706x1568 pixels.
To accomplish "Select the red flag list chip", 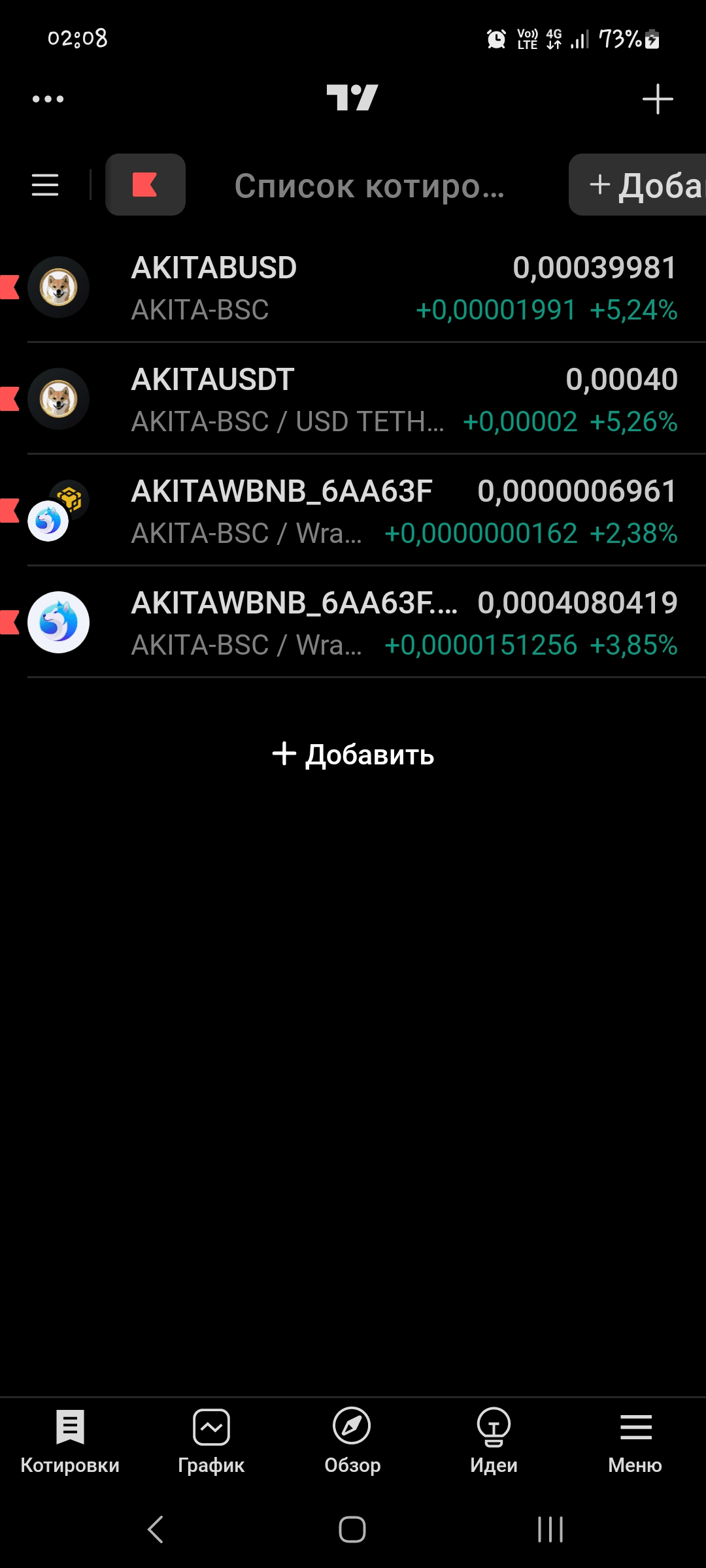I will pyautogui.click(x=145, y=185).
